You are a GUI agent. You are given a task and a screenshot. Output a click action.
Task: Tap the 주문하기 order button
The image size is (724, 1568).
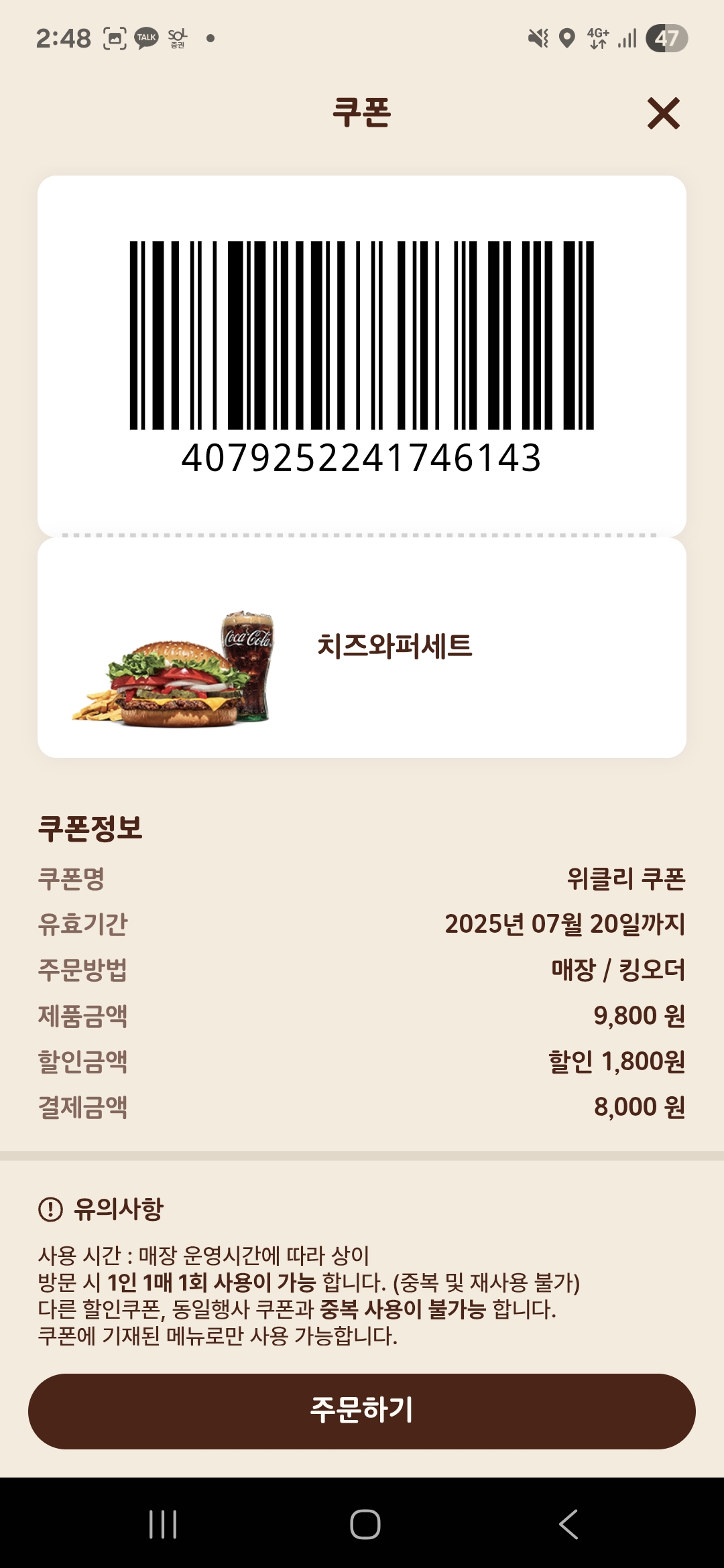pyautogui.click(x=362, y=1411)
